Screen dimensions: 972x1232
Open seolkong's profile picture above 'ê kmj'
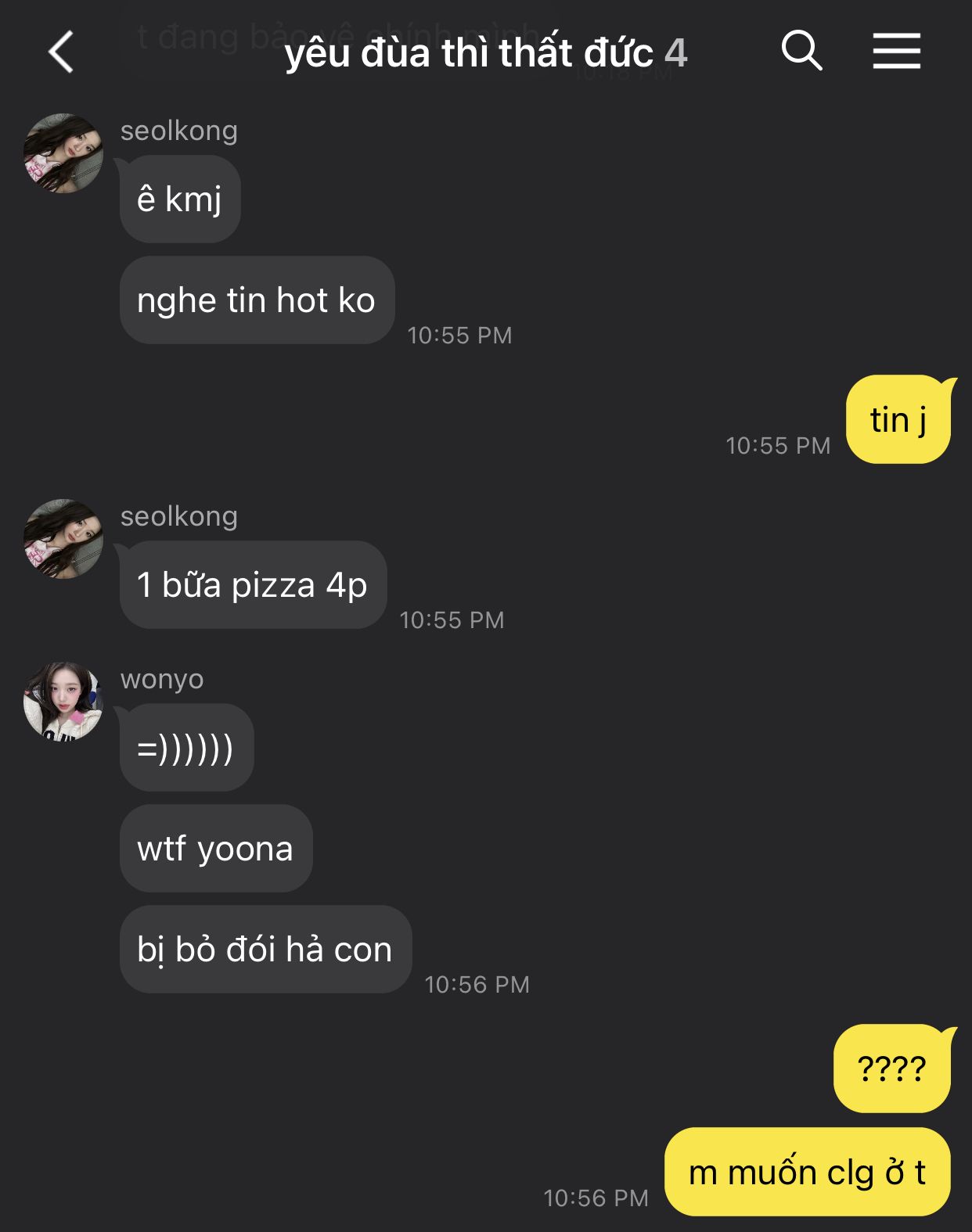tap(63, 153)
